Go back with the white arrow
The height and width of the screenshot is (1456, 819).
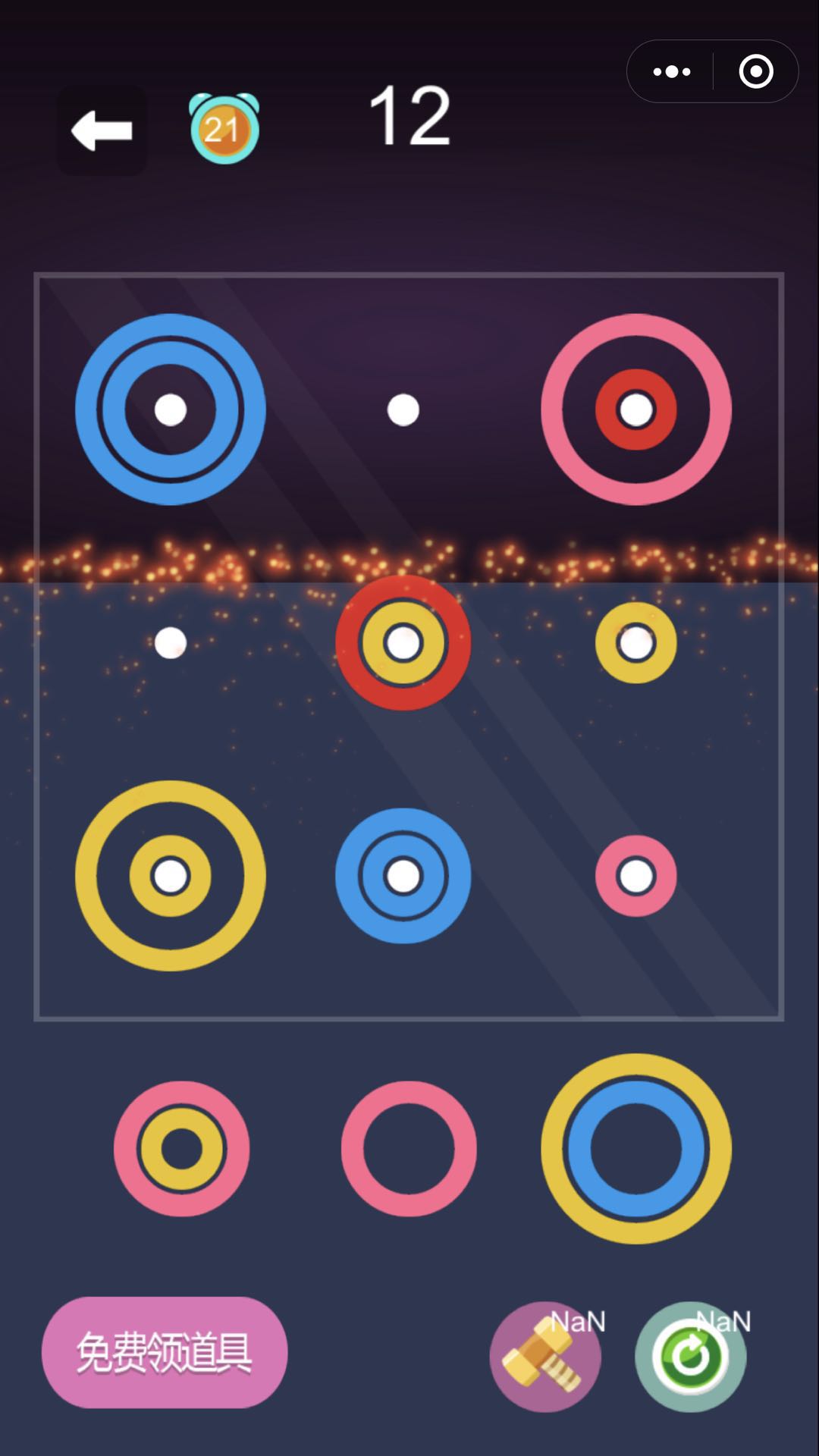[x=102, y=130]
